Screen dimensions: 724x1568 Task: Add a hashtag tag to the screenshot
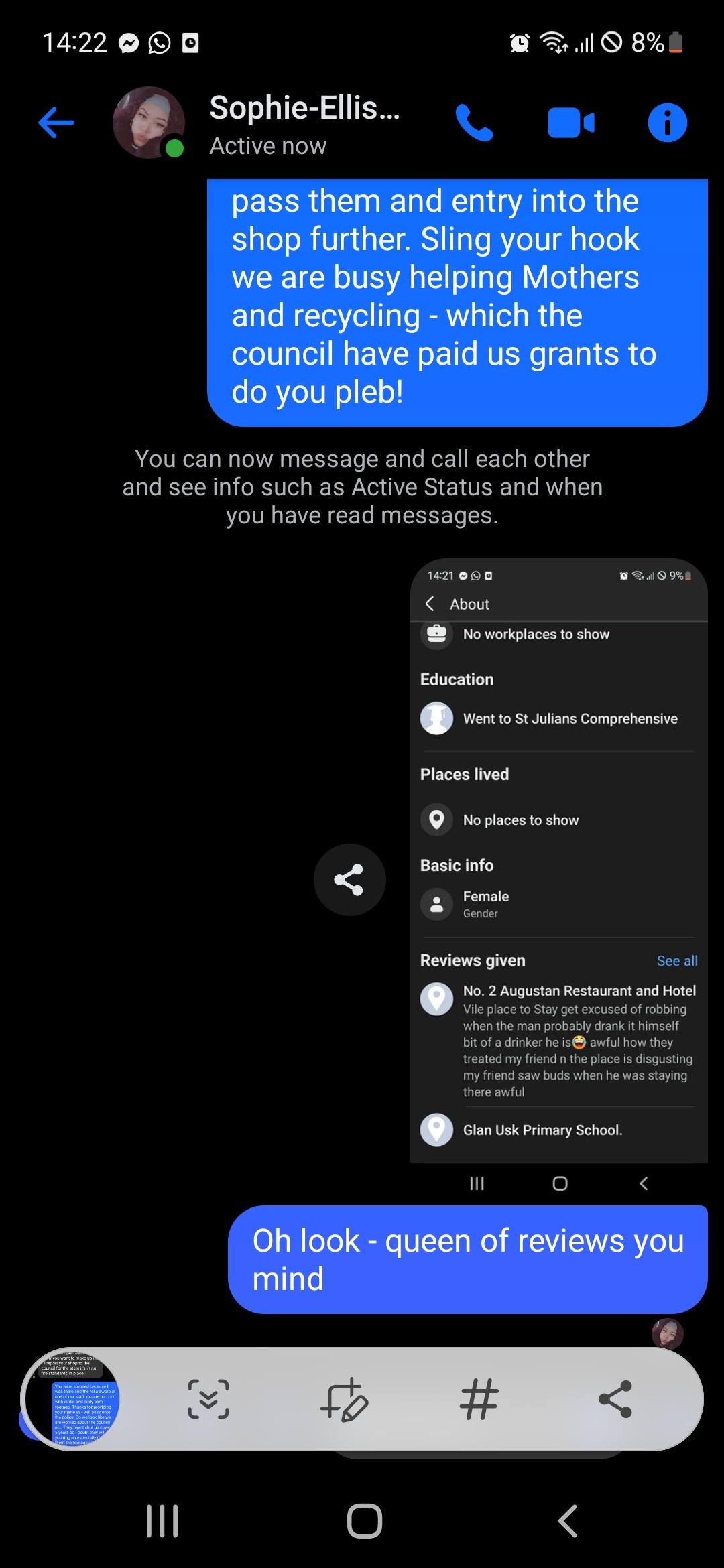pyautogui.click(x=479, y=1399)
